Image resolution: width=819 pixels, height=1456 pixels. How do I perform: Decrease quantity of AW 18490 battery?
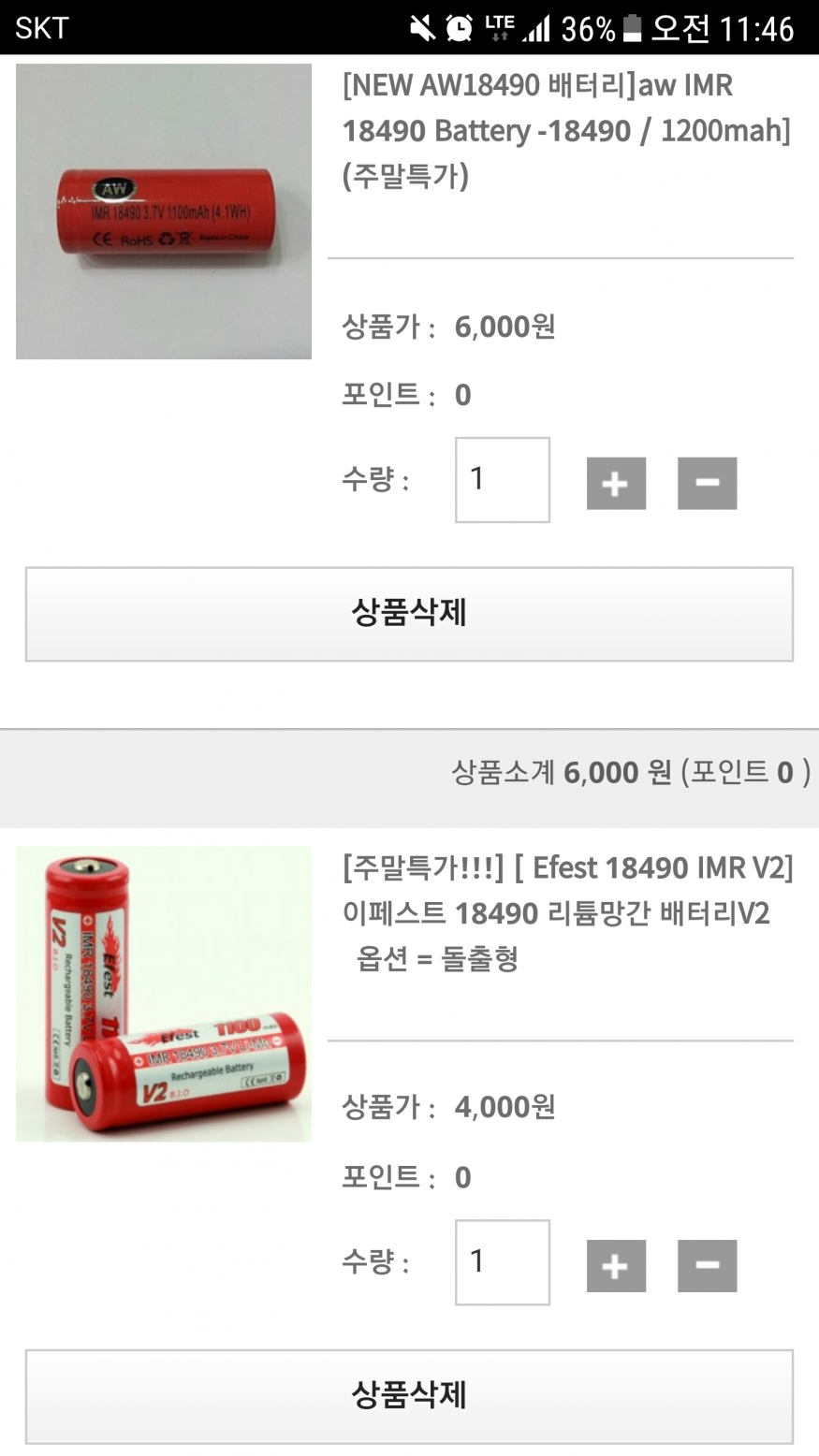(x=707, y=483)
